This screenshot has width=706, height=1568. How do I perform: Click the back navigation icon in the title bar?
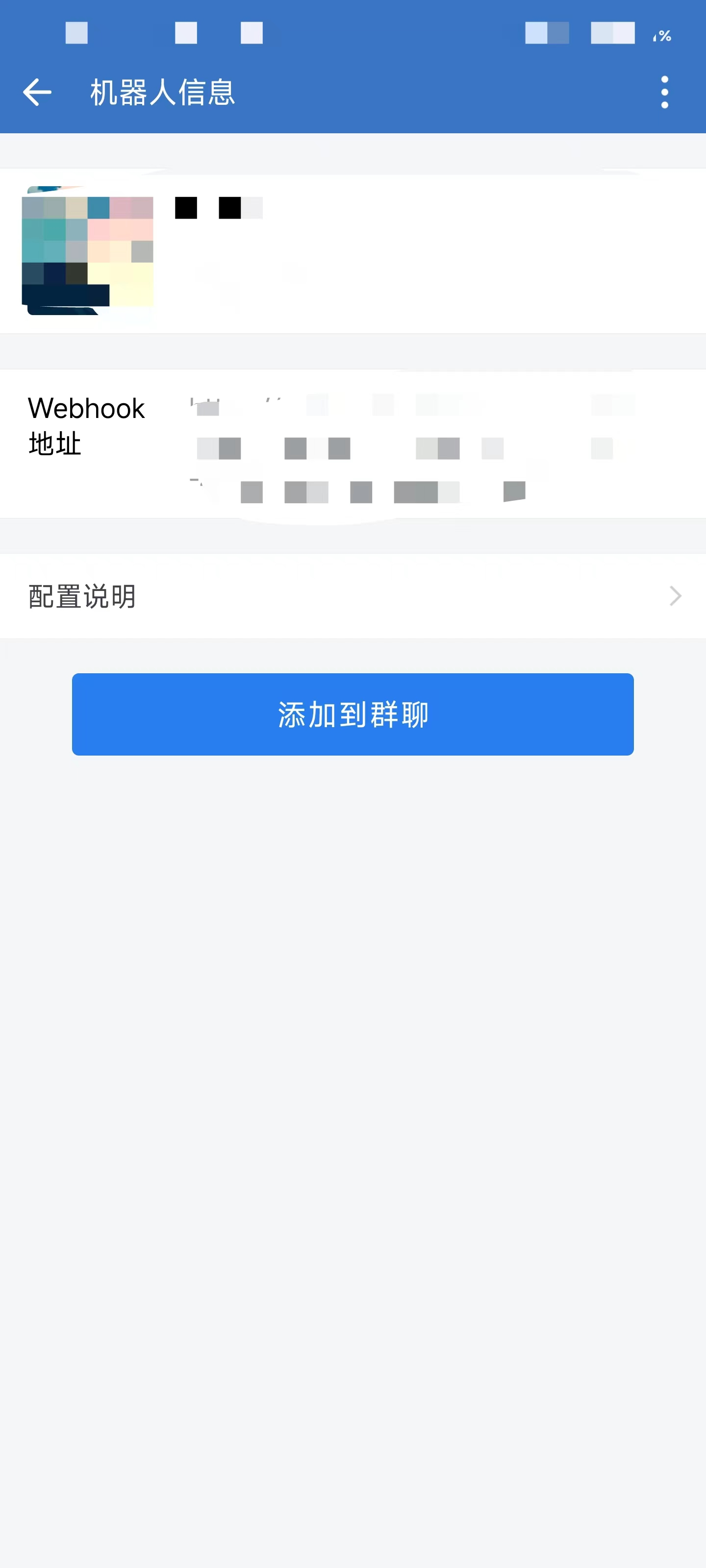coord(38,91)
